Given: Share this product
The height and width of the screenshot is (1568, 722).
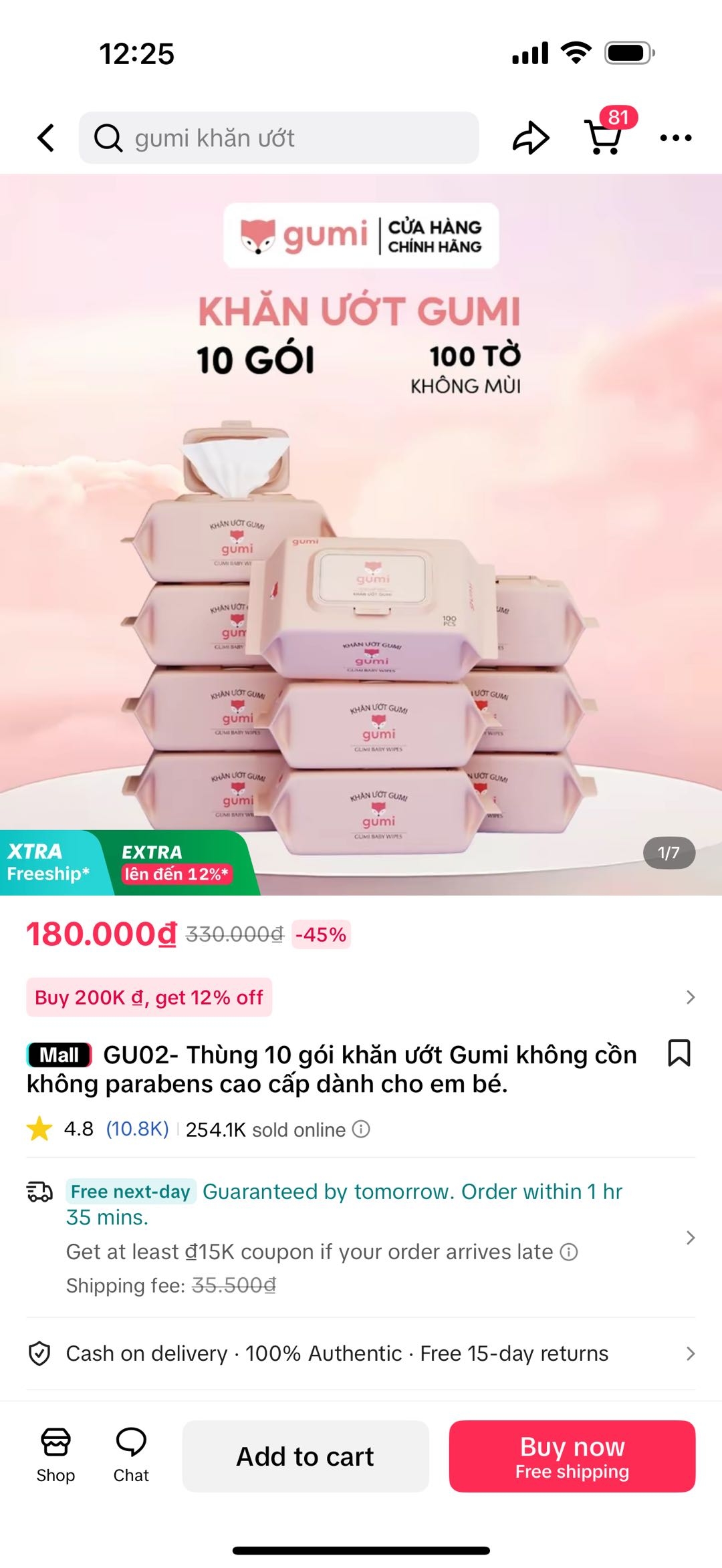Looking at the screenshot, I should coord(530,138).
